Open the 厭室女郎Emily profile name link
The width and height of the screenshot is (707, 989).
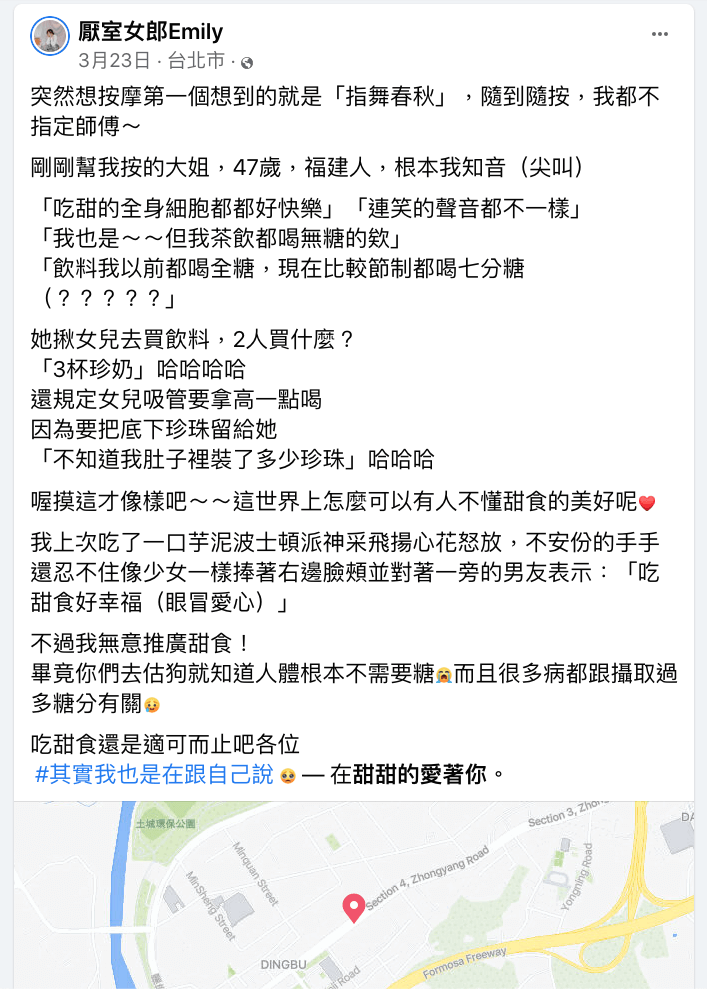coord(151,32)
